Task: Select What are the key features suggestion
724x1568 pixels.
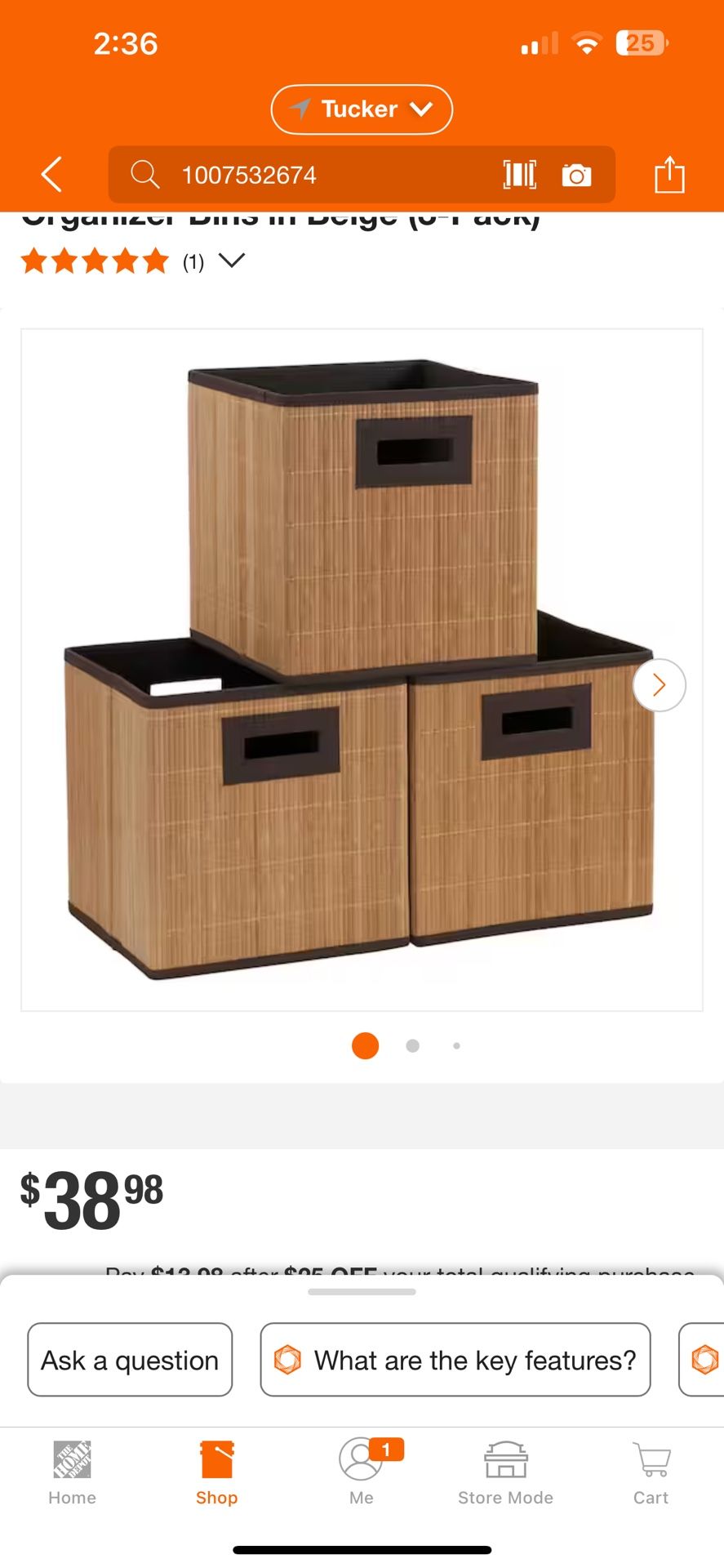Action: (455, 1359)
